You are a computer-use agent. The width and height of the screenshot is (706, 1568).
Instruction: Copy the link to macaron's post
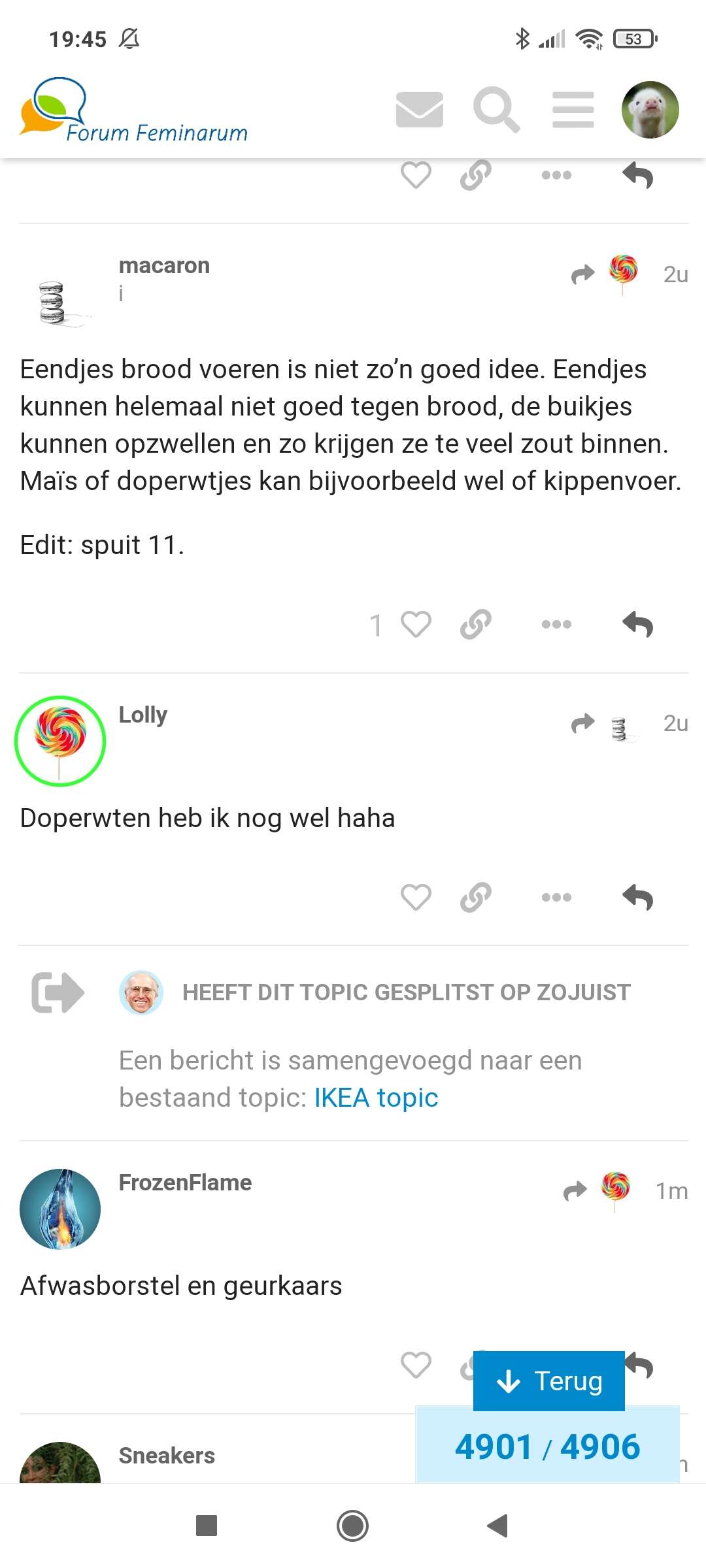pos(476,625)
